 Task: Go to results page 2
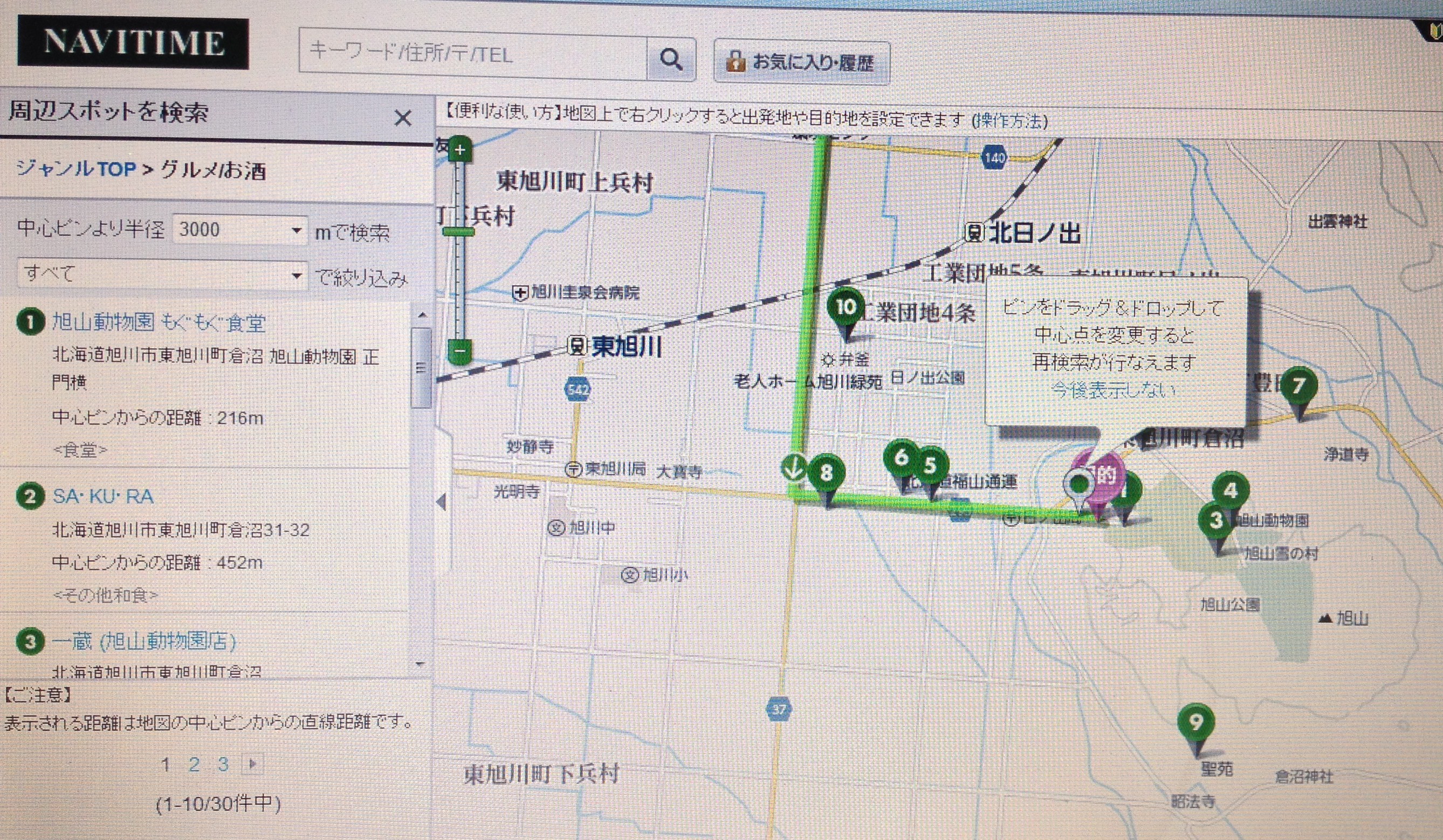pyautogui.click(x=194, y=765)
